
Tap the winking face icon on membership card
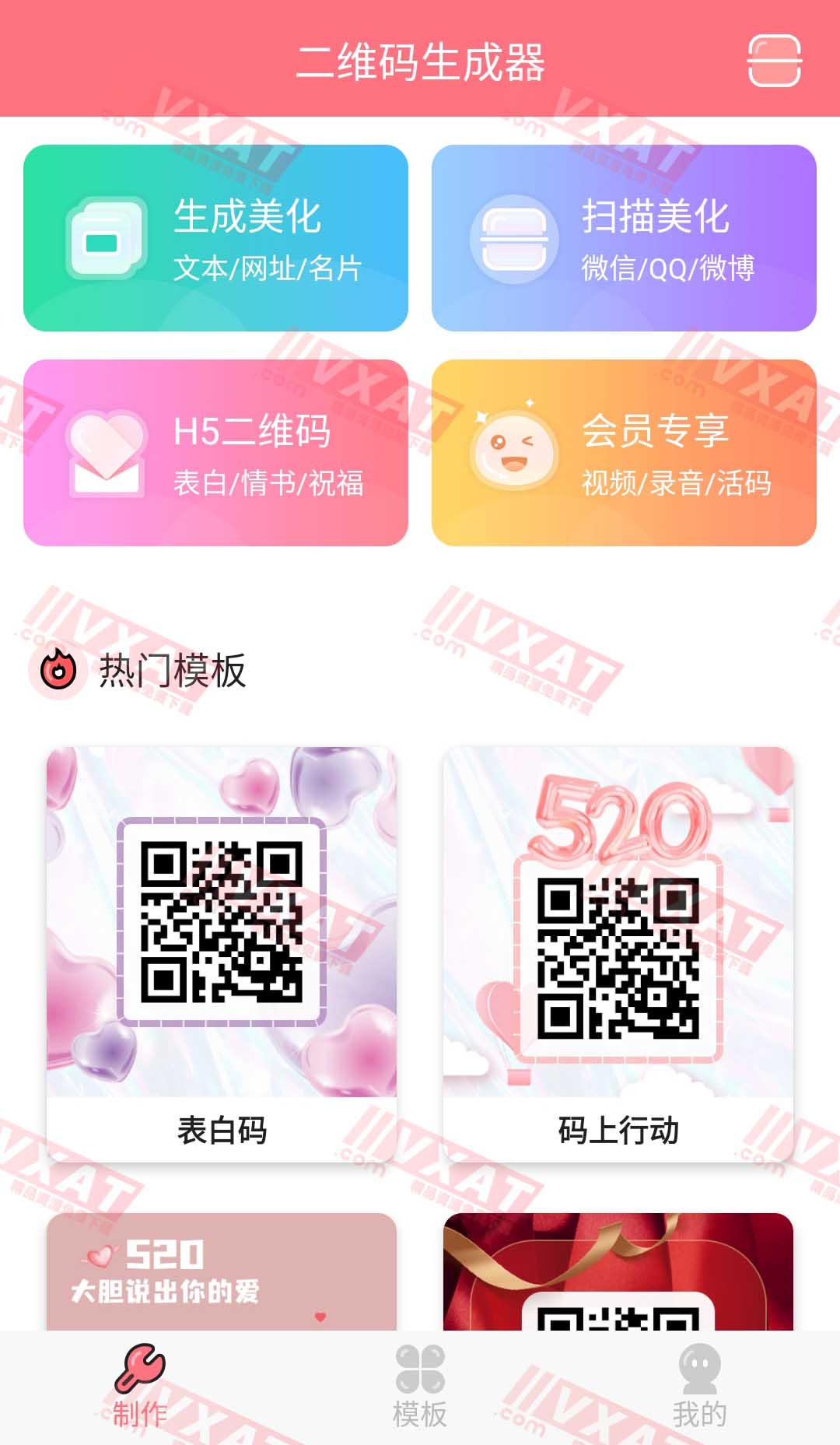(513, 453)
